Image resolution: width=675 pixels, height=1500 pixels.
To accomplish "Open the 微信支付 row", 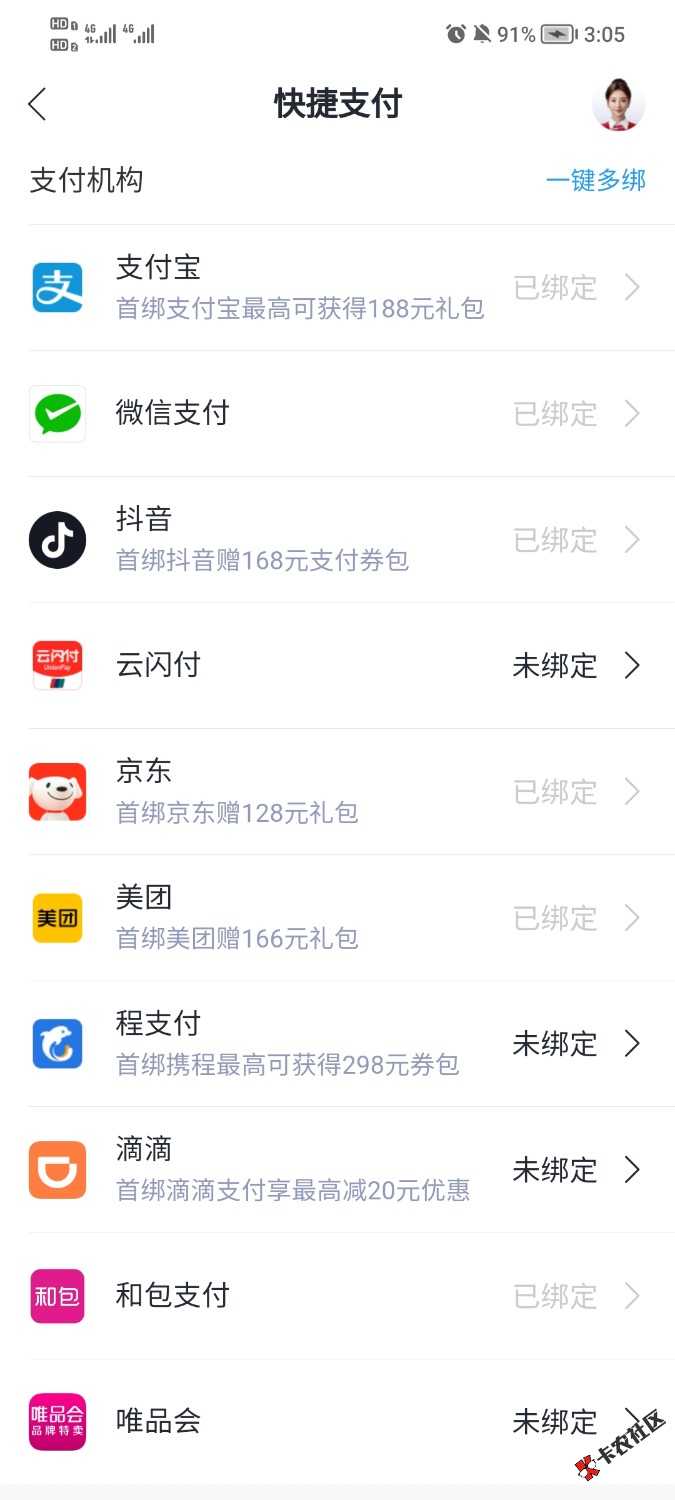I will (337, 414).
